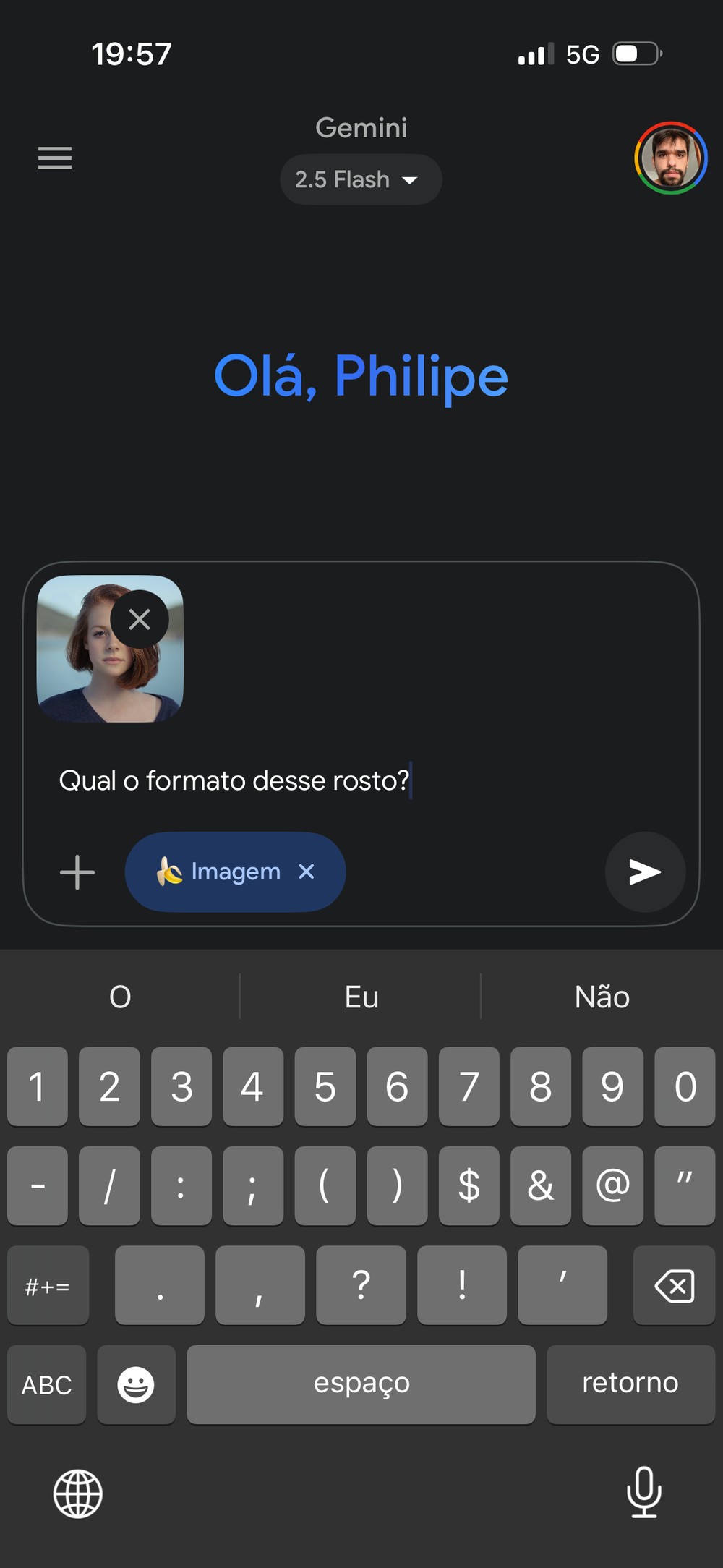Open the plus attachment menu
The image size is (723, 1568).
[77, 872]
